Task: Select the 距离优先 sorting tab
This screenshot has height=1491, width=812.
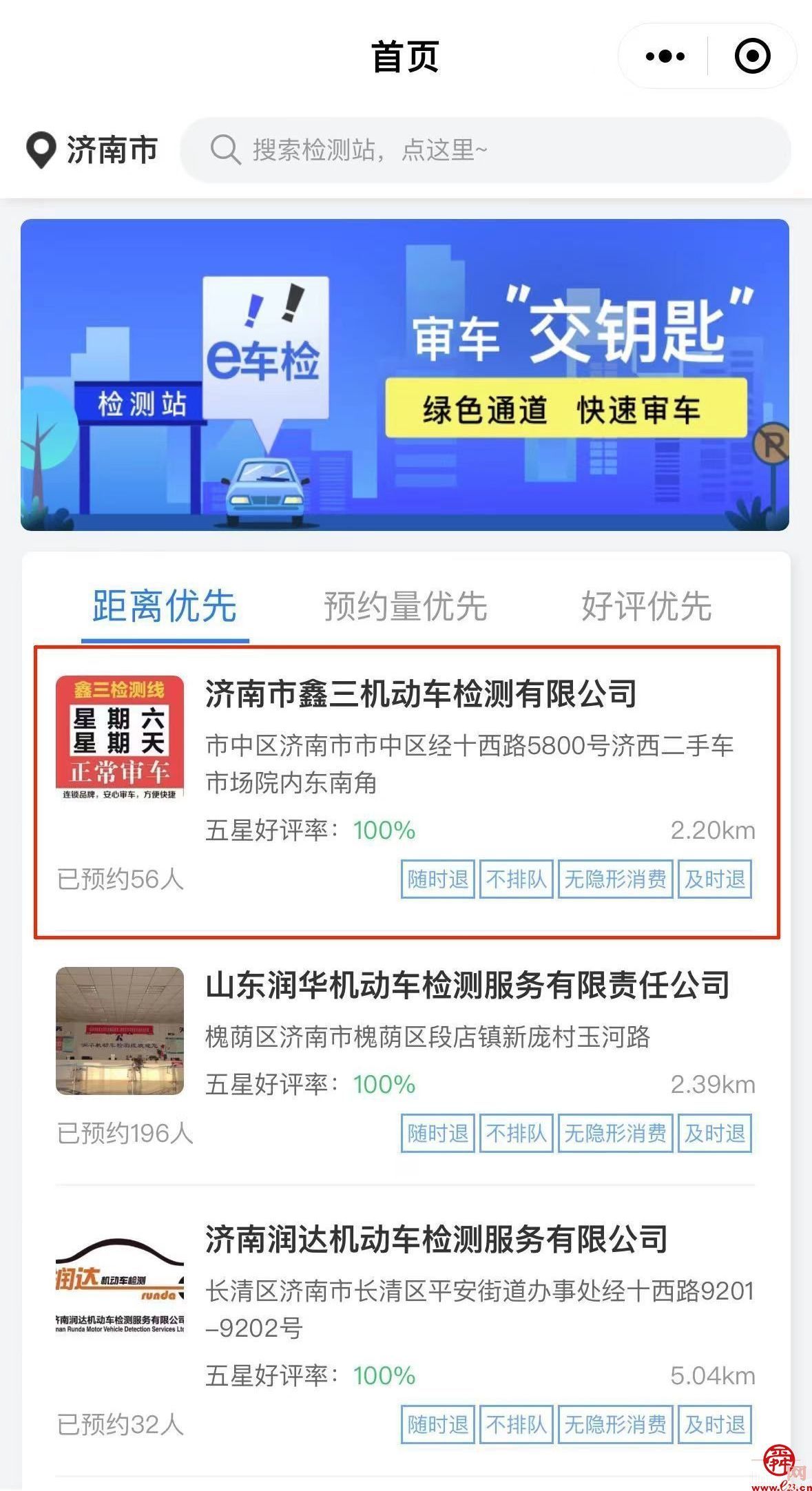Action: point(165,609)
